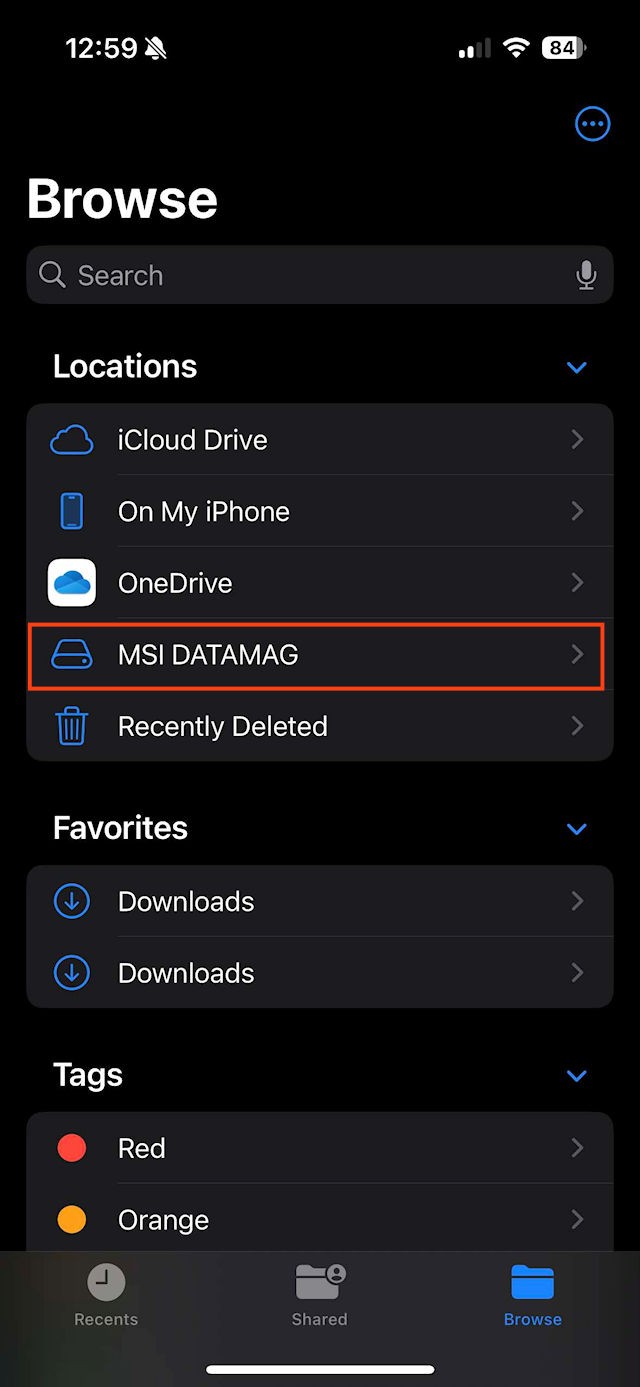
Task: Select the Browse tab
Action: pos(532,1295)
